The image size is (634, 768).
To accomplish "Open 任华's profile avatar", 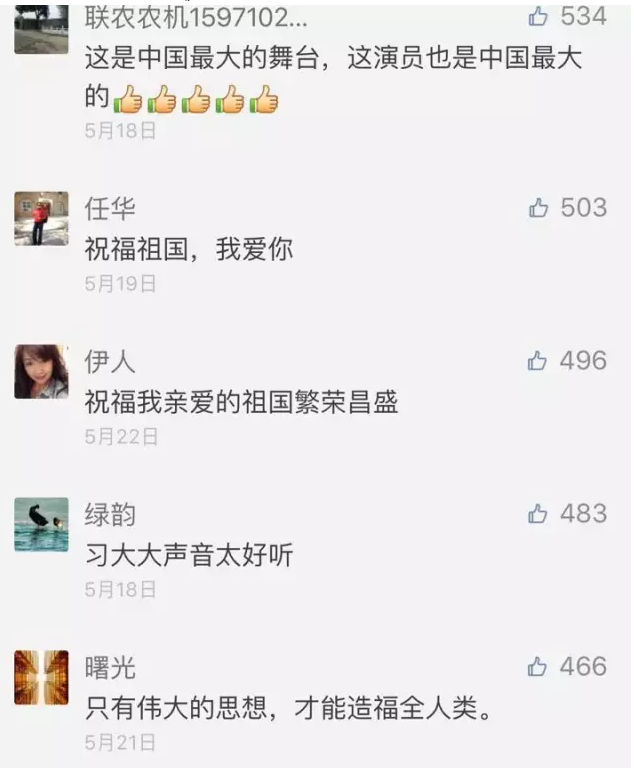I will (x=41, y=218).
